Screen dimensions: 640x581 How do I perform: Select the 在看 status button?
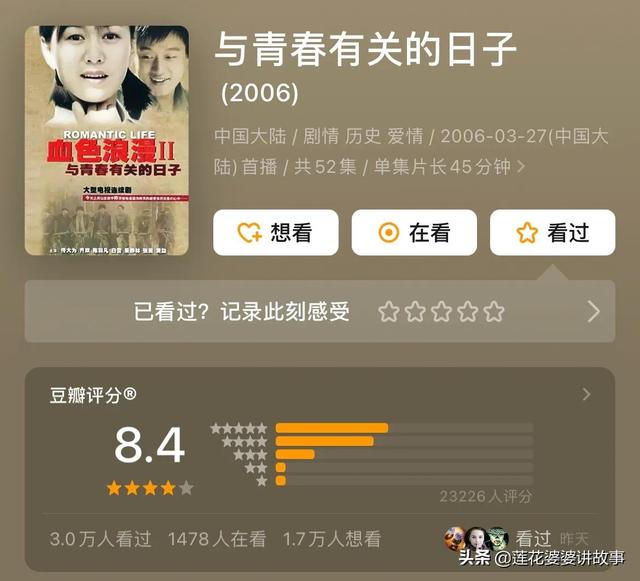(x=413, y=233)
